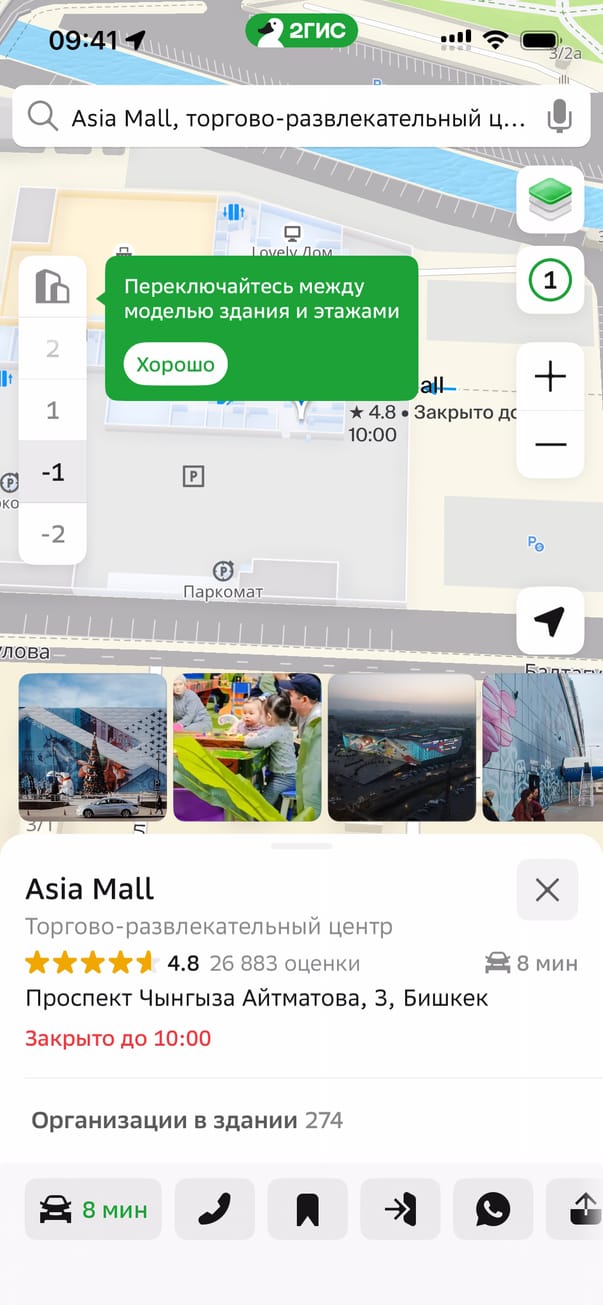Switch to building model view

pos(53,286)
